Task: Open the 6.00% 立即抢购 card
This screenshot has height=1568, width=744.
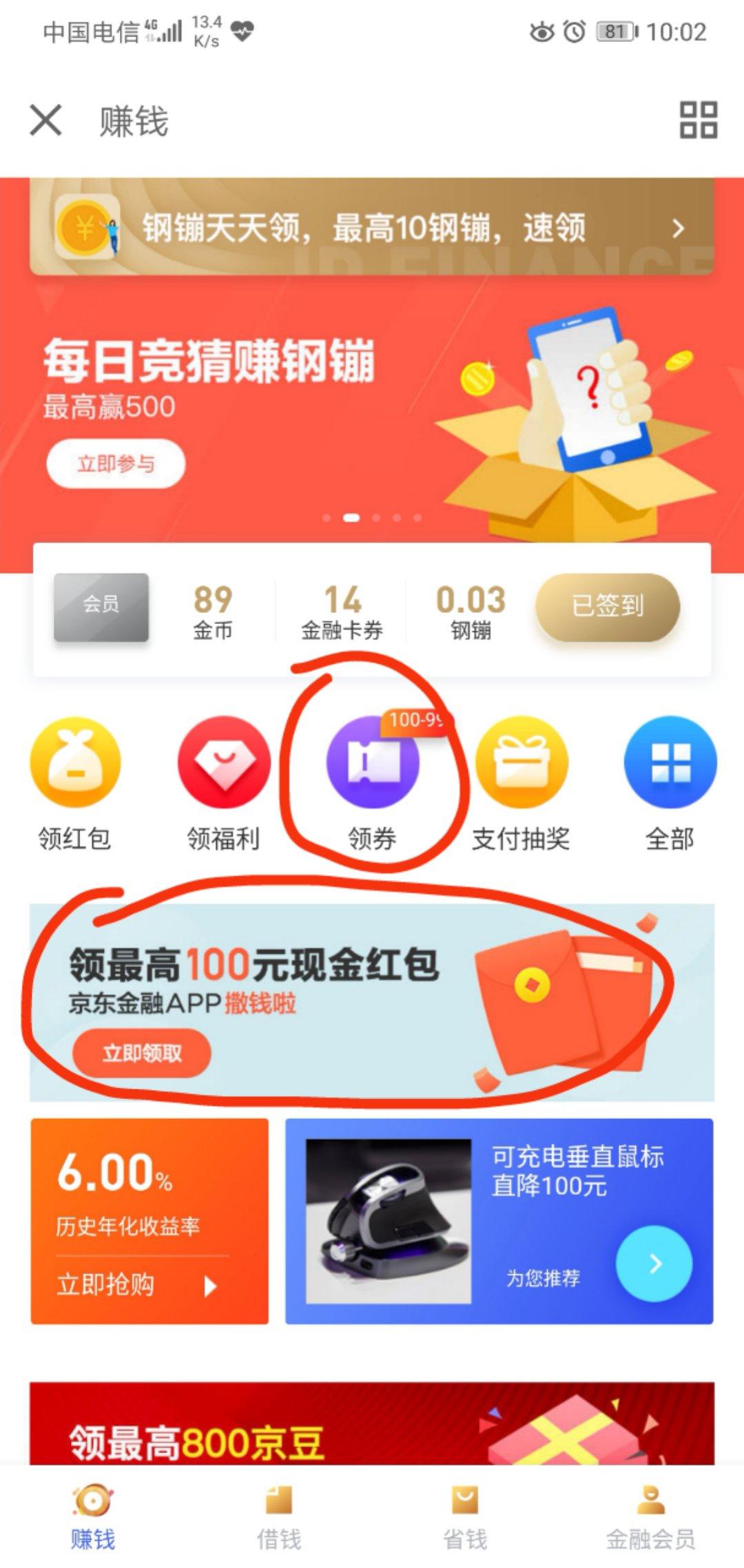Action: point(149,1220)
